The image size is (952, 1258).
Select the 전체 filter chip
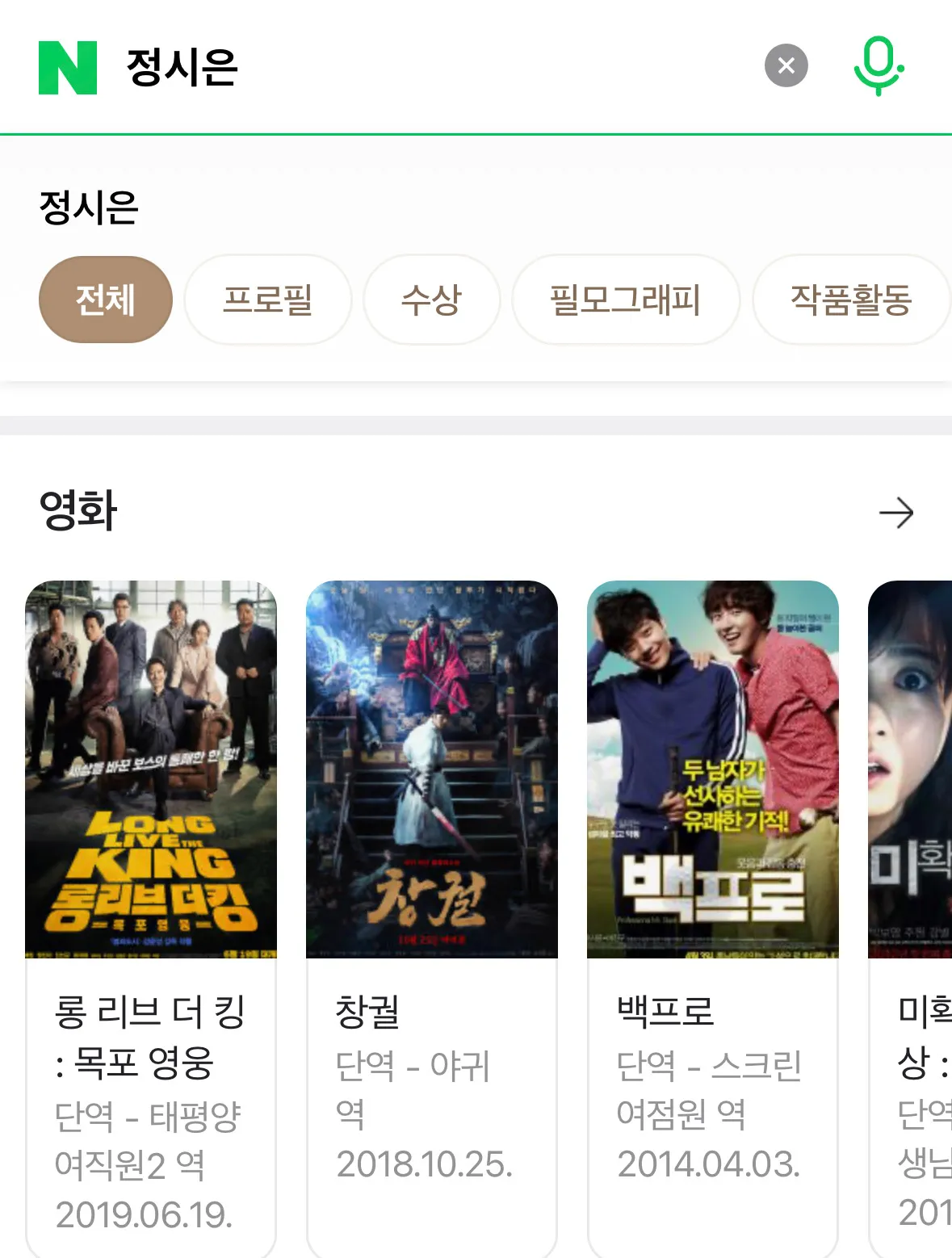click(x=105, y=299)
